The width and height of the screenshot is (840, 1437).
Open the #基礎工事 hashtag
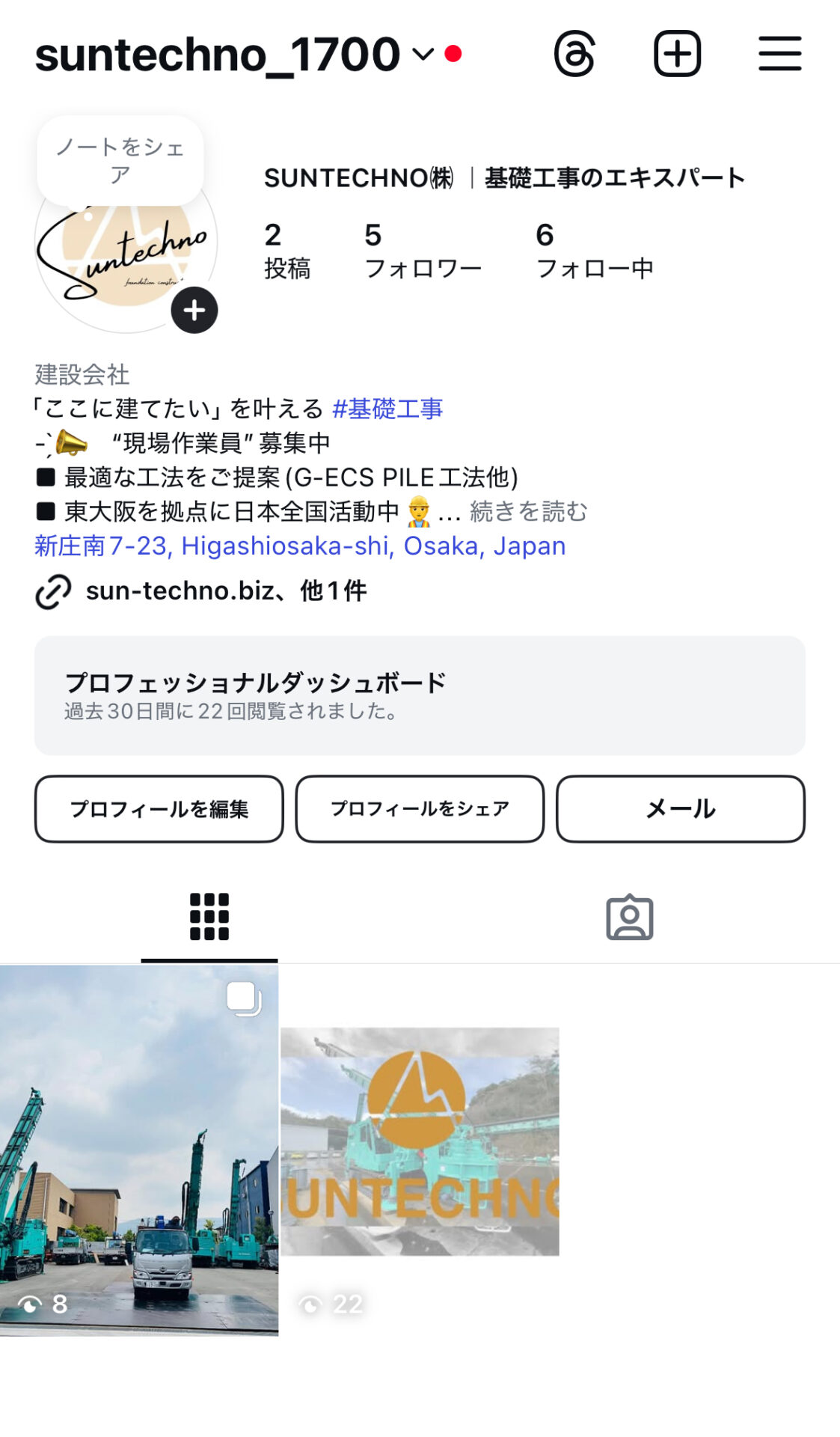(387, 409)
